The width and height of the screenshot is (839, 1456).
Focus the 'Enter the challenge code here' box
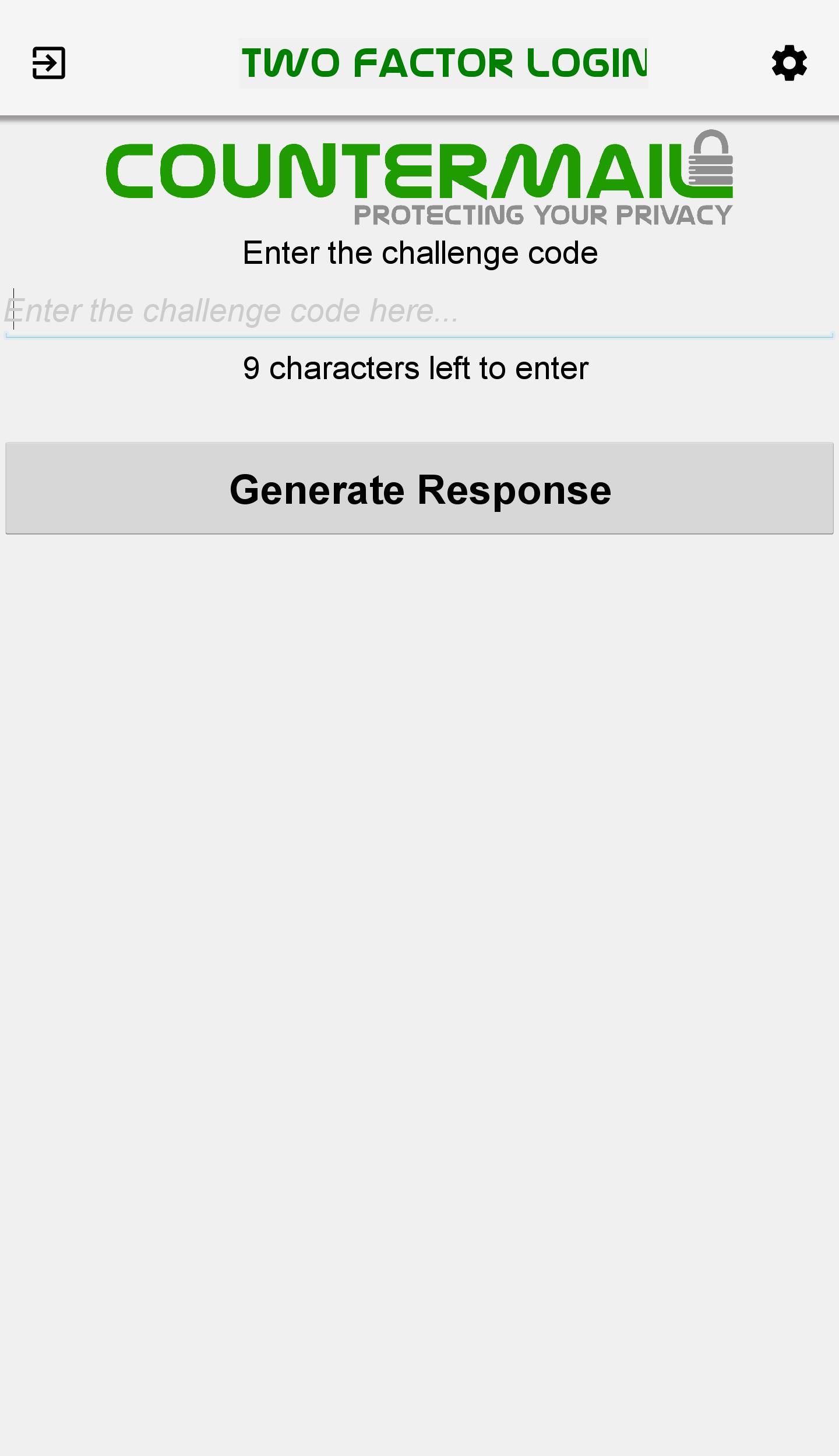[x=419, y=312]
